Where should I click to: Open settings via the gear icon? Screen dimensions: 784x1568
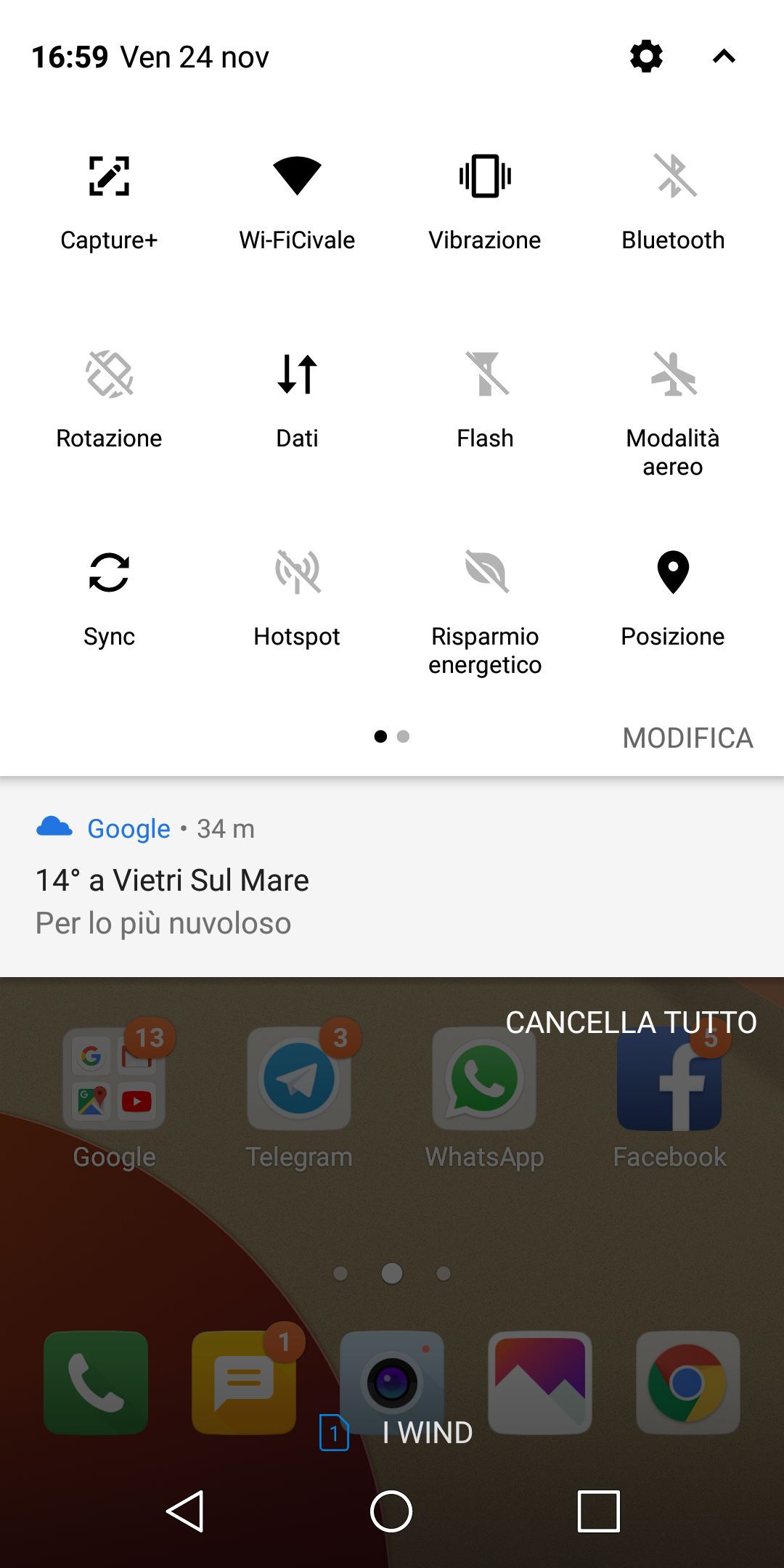646,57
